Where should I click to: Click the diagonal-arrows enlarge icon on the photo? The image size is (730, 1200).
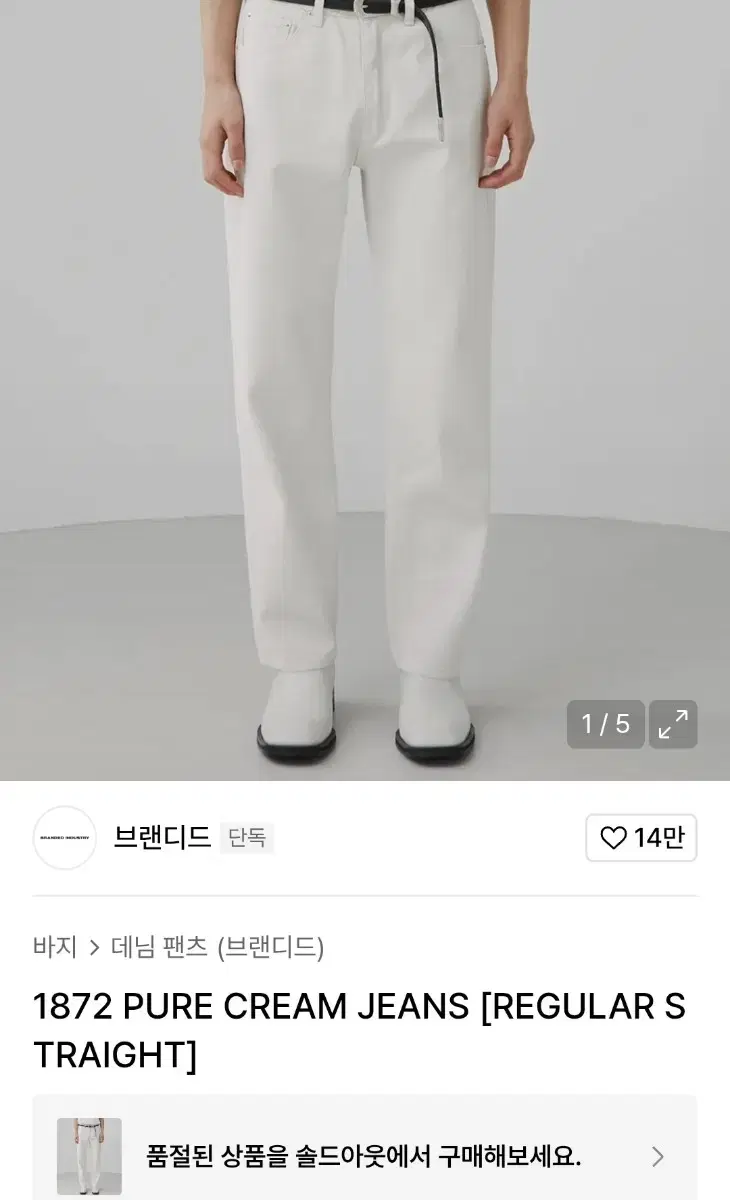pyautogui.click(x=674, y=725)
